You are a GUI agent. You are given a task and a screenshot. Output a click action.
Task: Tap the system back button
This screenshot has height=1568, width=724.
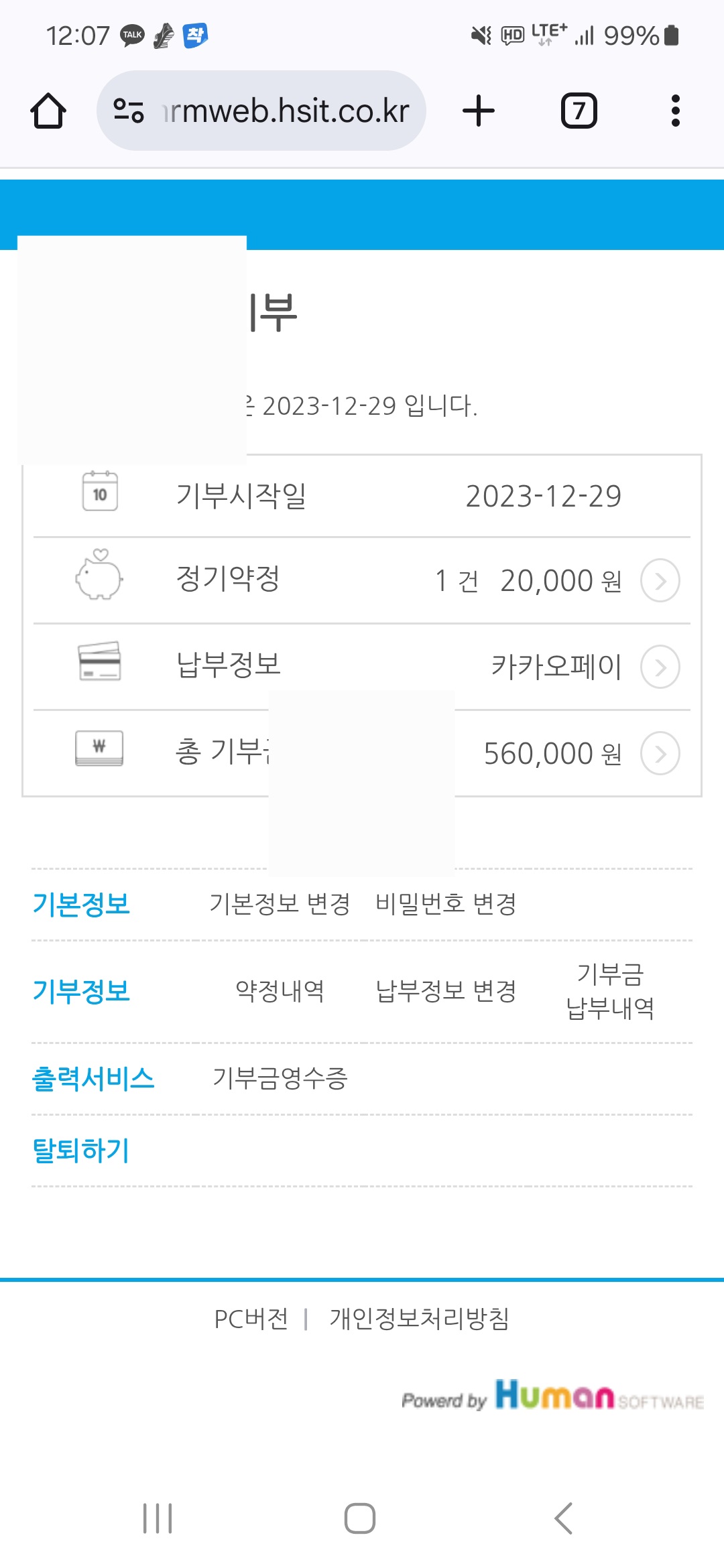pos(564,1518)
